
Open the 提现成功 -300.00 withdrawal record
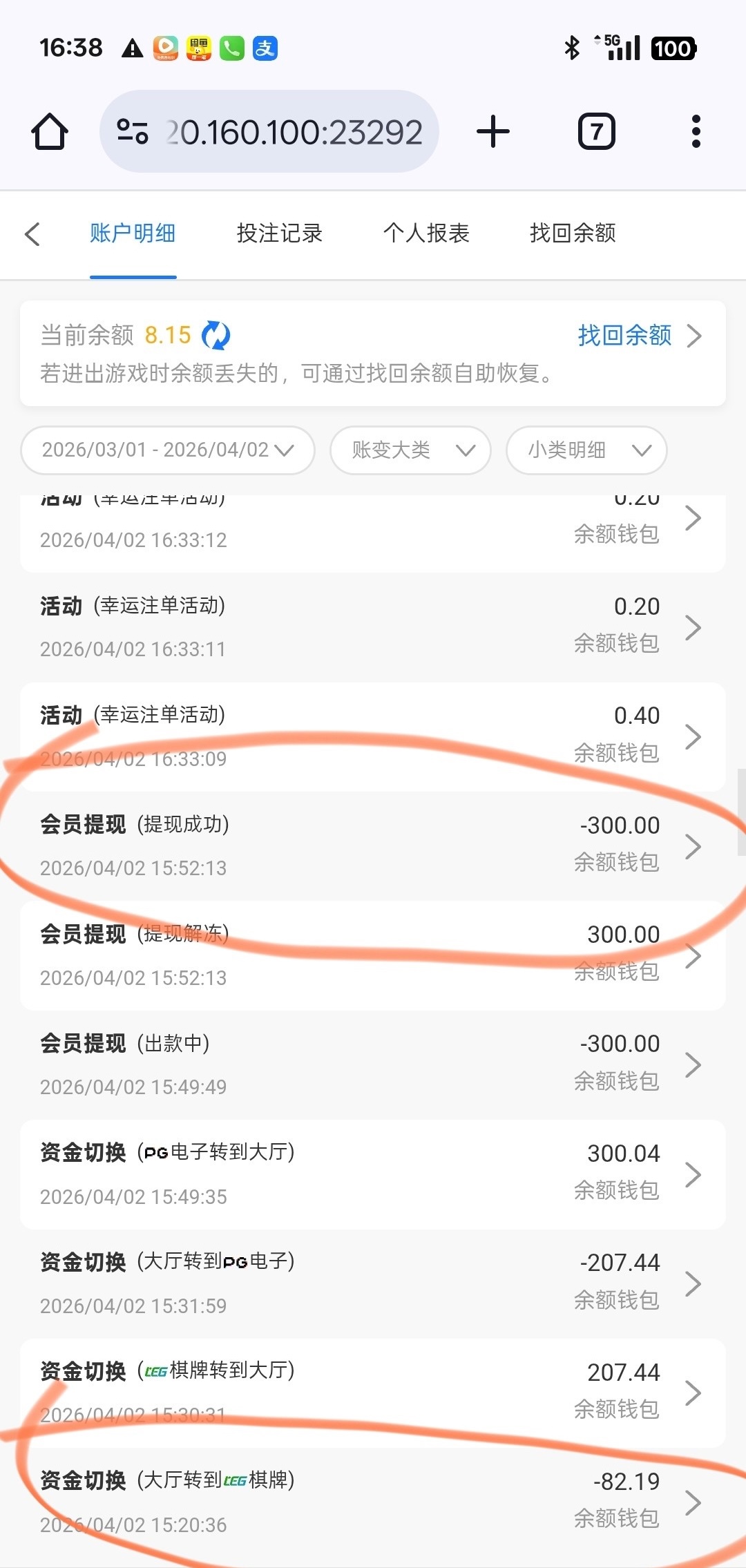373,845
